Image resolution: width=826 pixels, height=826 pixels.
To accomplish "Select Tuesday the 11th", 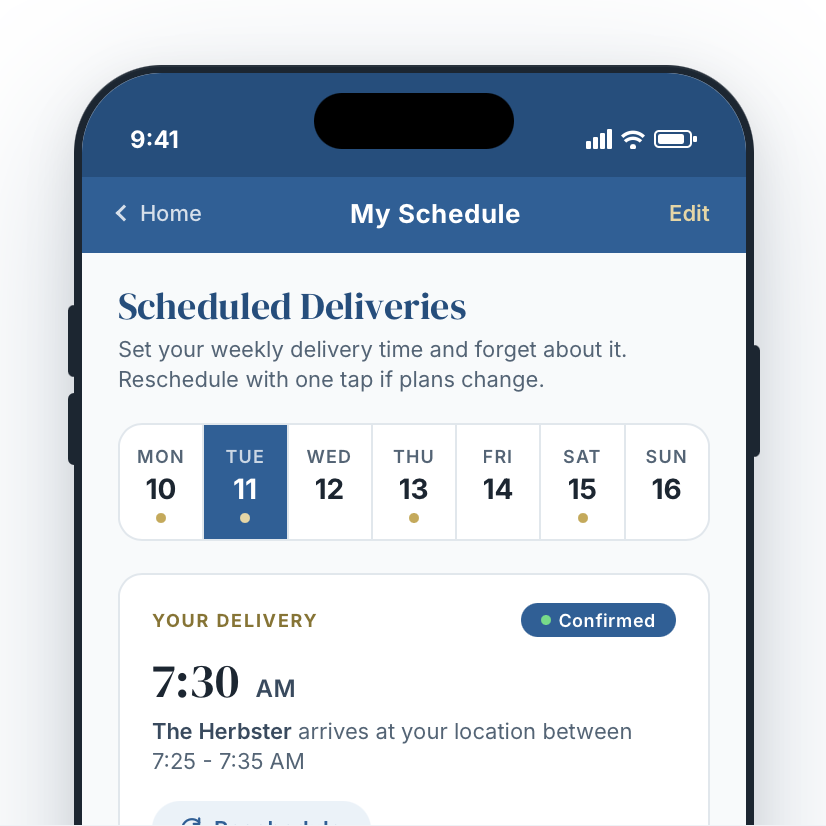I will pyautogui.click(x=245, y=482).
